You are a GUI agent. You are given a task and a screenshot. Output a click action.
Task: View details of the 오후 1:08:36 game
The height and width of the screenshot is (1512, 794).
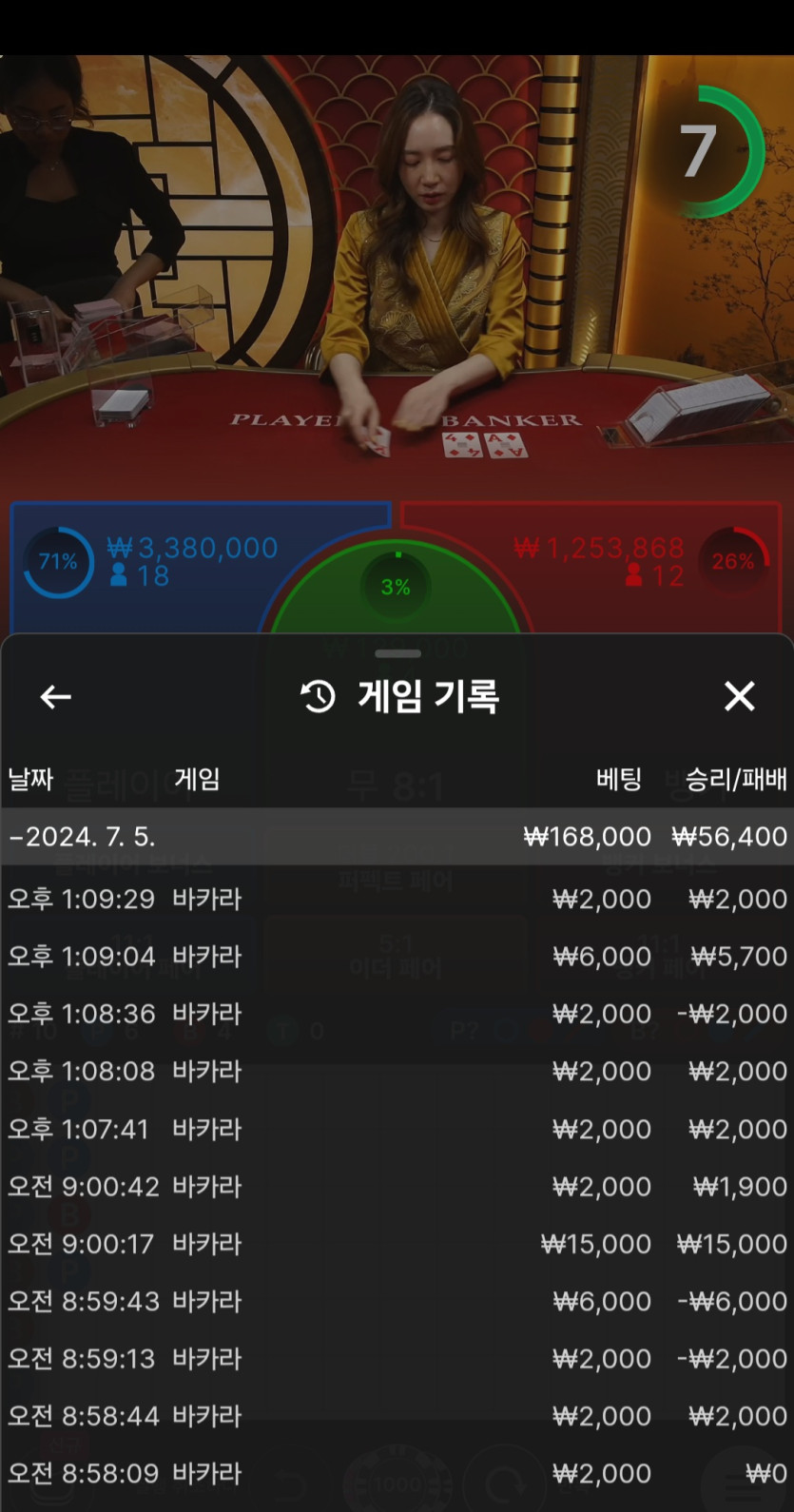coord(397,1014)
